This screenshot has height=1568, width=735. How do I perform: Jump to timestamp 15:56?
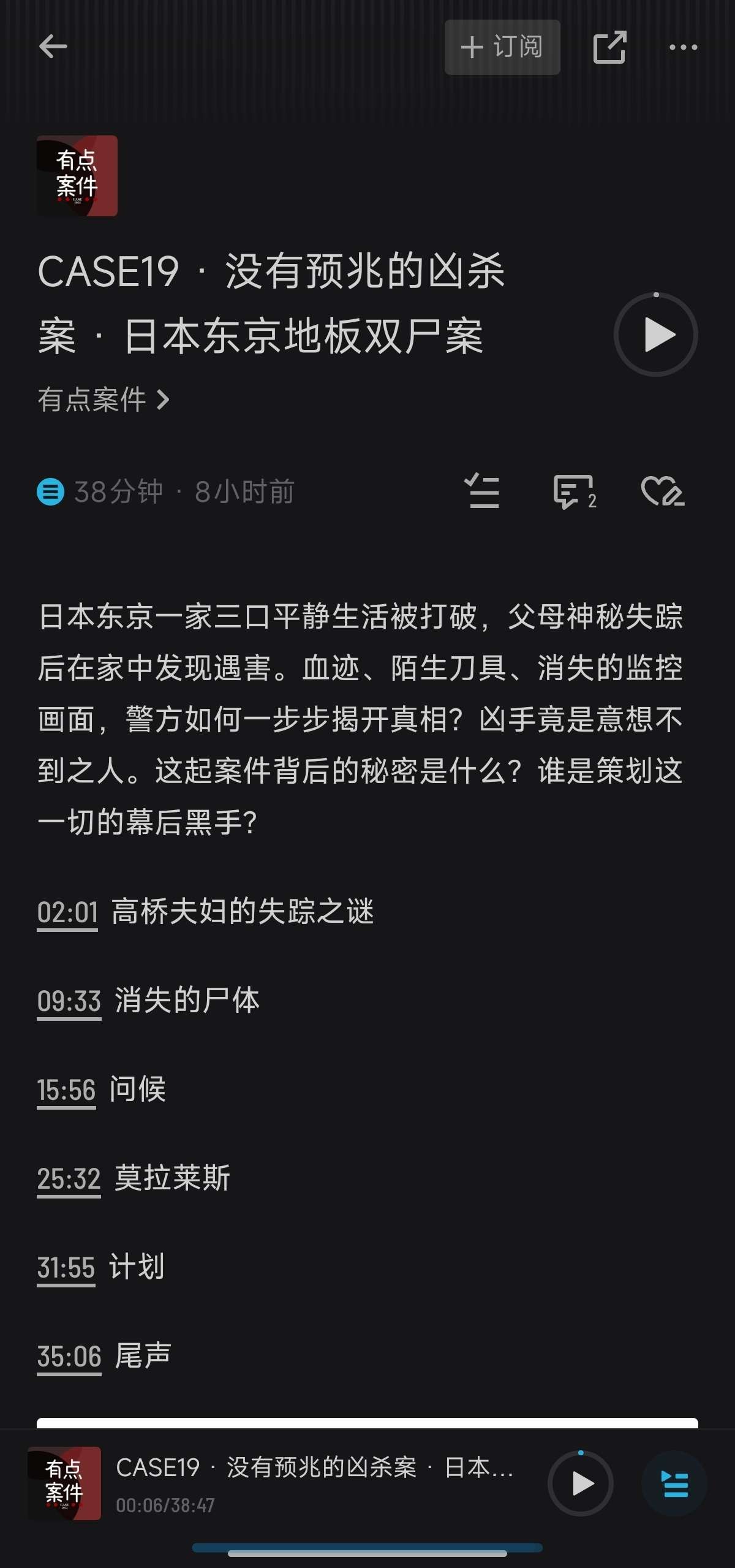click(66, 1090)
